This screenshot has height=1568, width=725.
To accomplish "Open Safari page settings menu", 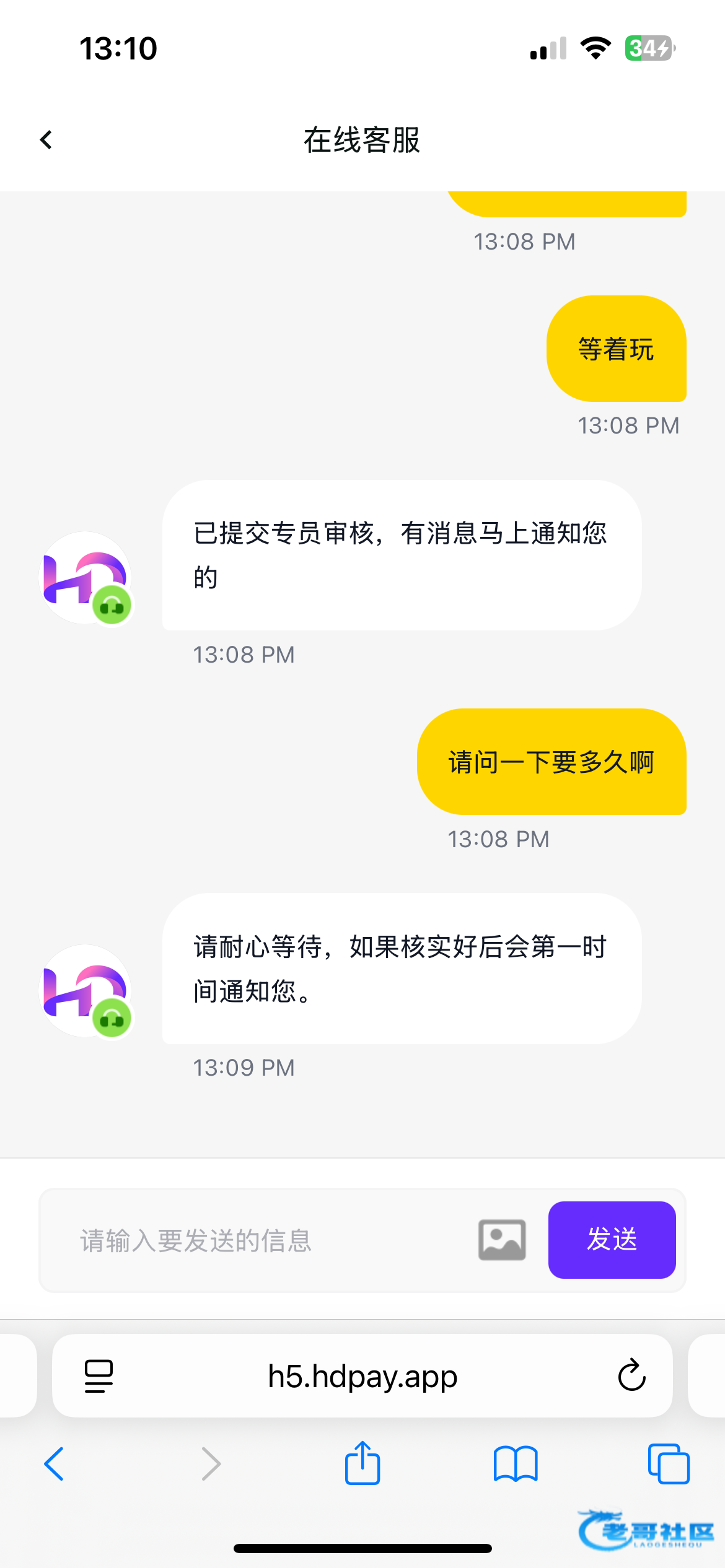I will coord(99,1376).
